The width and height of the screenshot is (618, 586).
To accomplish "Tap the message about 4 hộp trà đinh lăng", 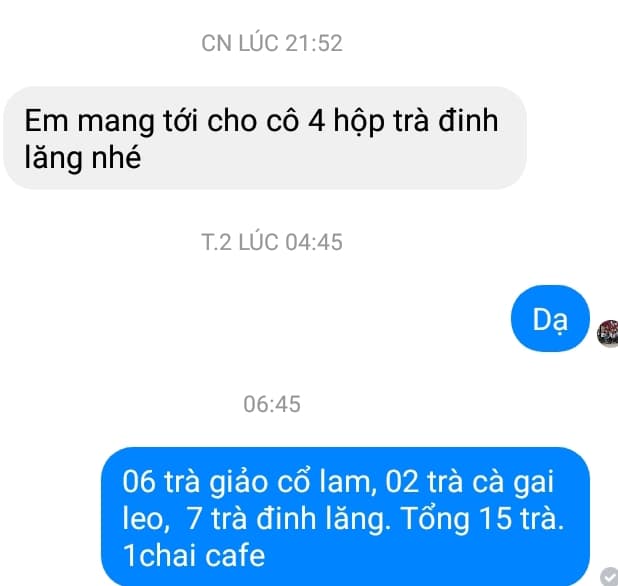I will (x=262, y=138).
